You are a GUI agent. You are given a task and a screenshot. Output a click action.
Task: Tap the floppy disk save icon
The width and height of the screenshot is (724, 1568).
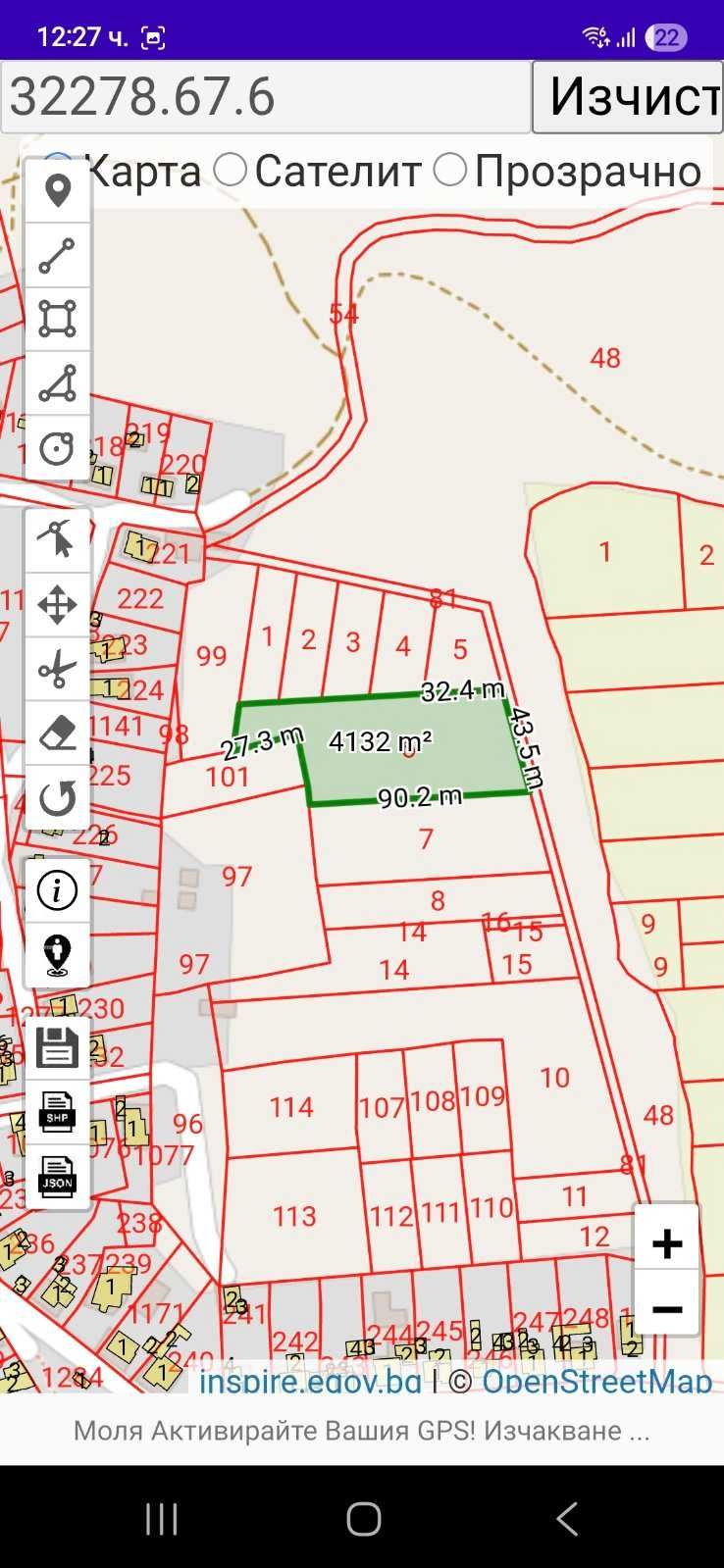point(58,1047)
